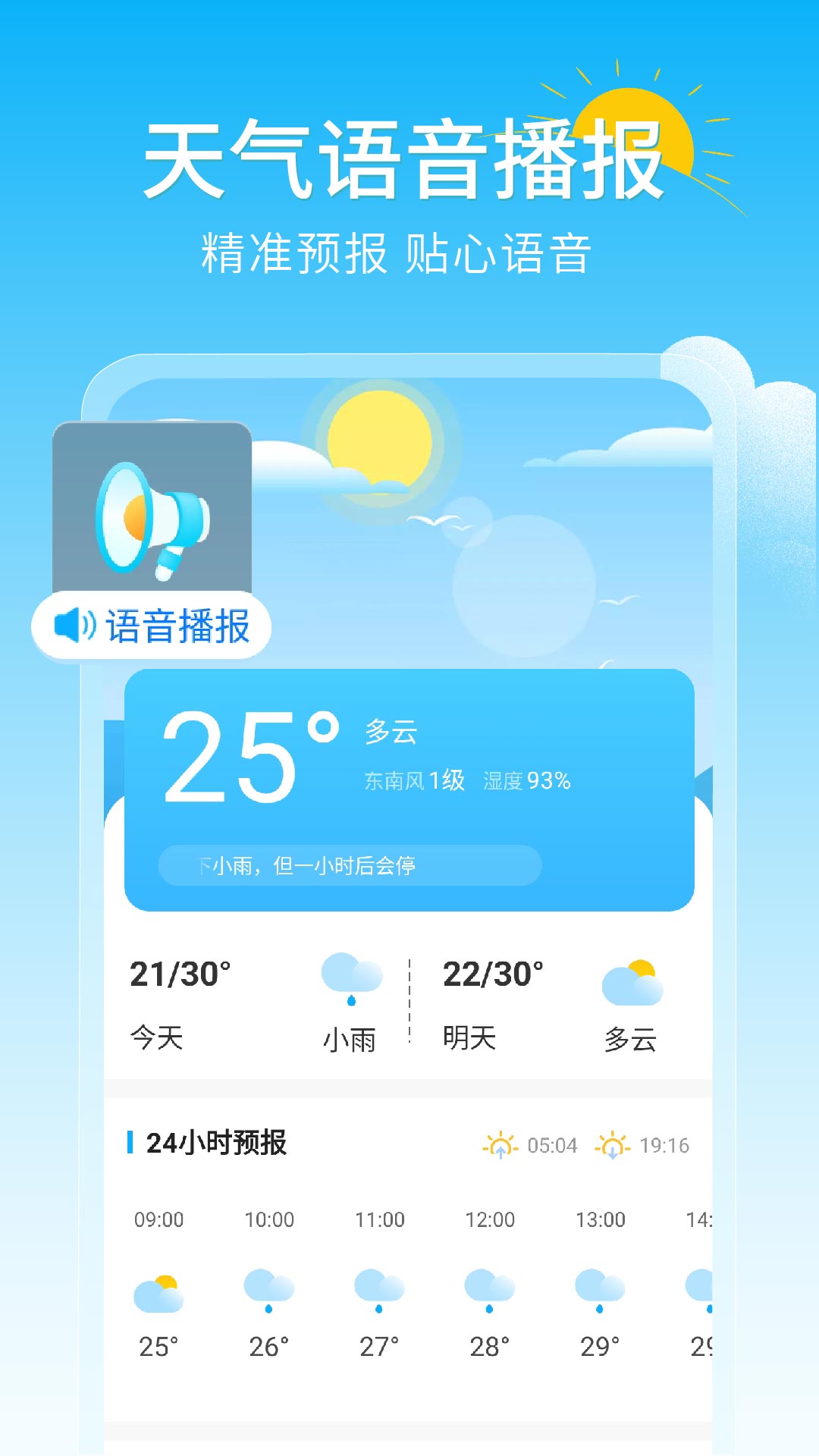This screenshot has height=1456, width=819.
Task: Tap the megaphone voice broadcast icon
Action: pyautogui.click(x=152, y=510)
